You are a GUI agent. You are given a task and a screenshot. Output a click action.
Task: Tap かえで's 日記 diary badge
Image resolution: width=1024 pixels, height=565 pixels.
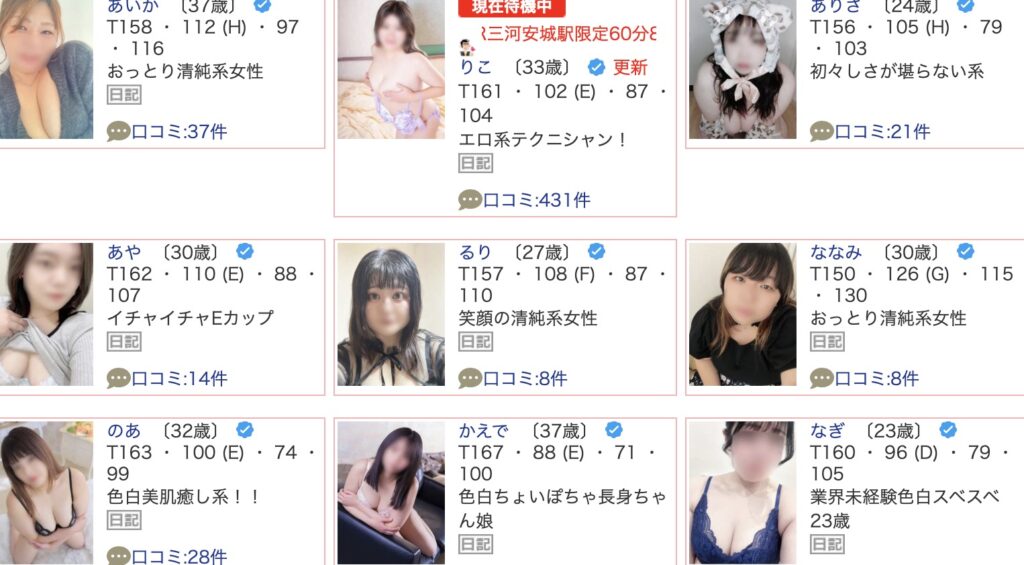click(475, 545)
